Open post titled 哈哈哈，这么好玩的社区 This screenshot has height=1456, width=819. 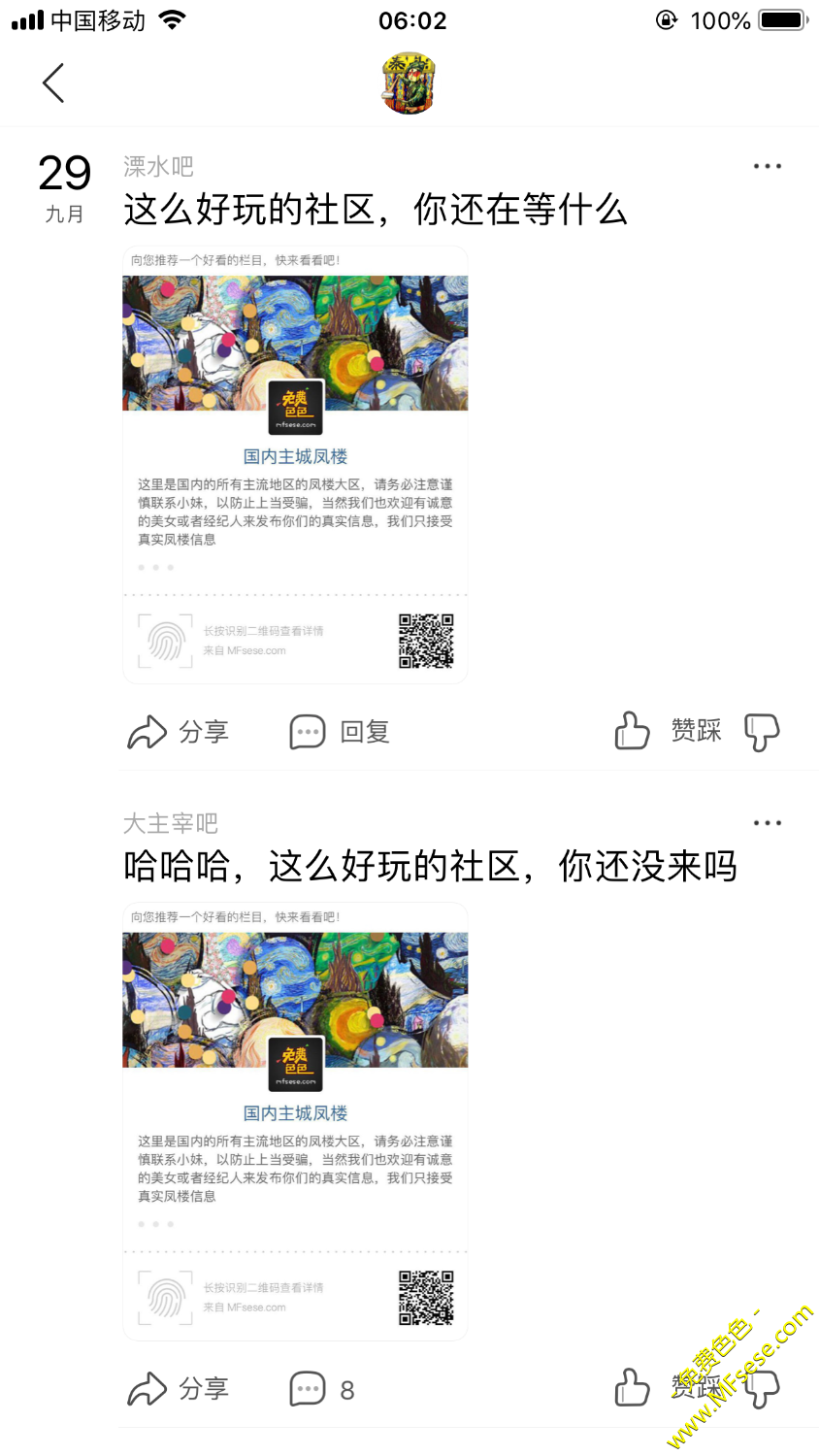[430, 866]
